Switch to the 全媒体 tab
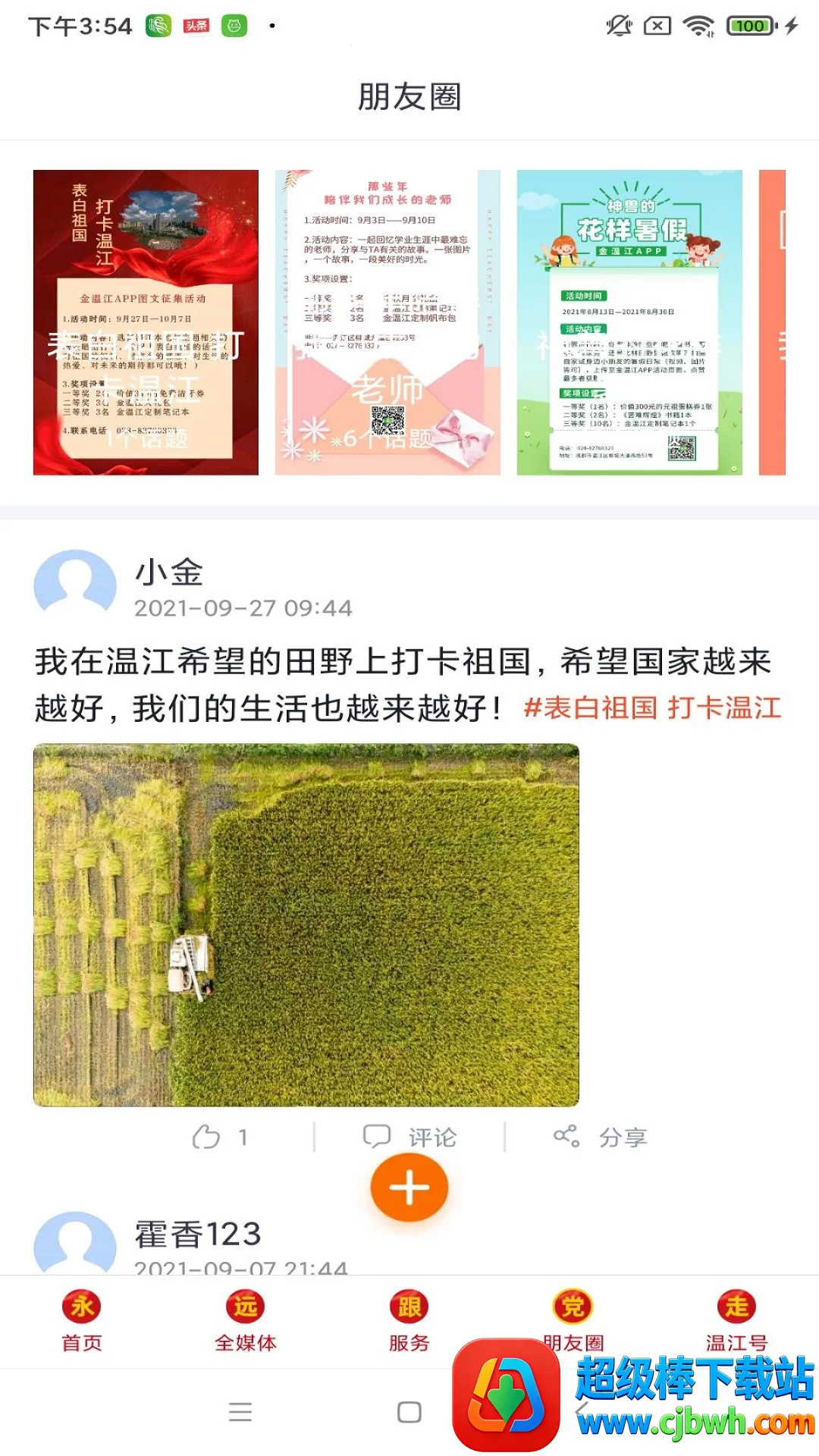Image resolution: width=819 pixels, height=1456 pixels. 246,1321
